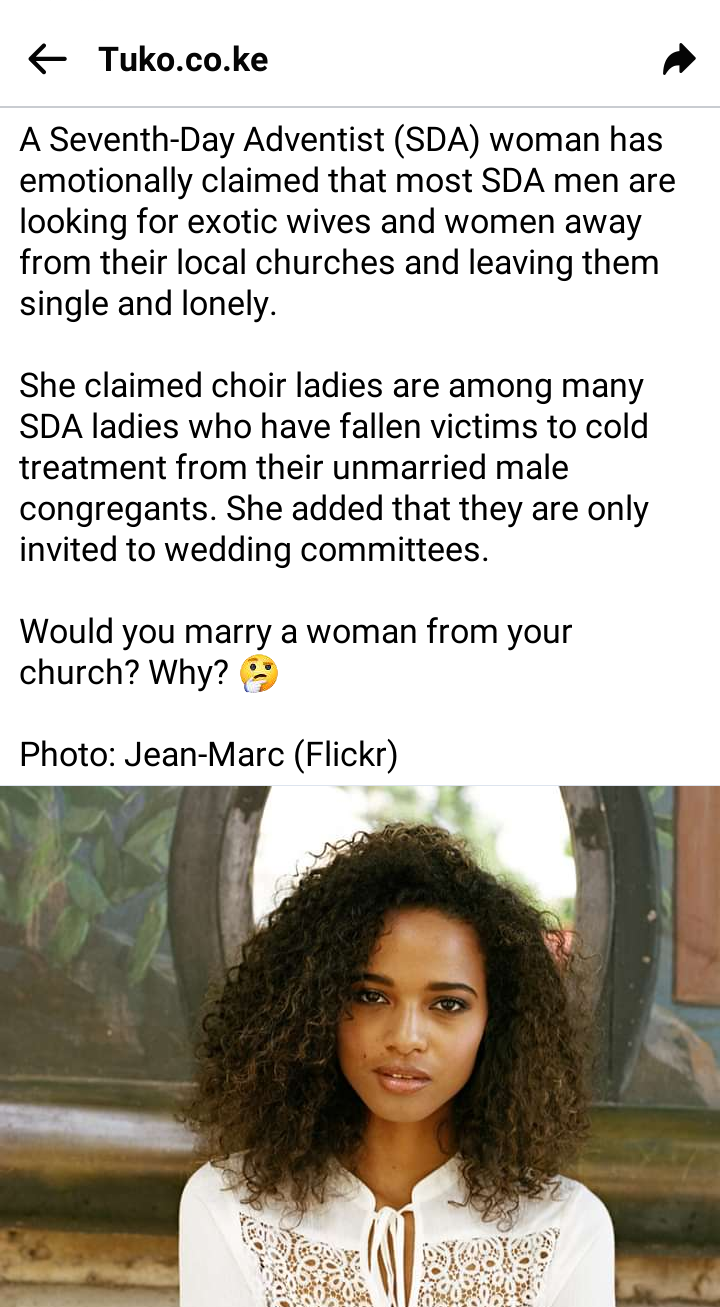Image resolution: width=720 pixels, height=1307 pixels.
Task: Go back using the arrow icon
Action: [x=47, y=60]
